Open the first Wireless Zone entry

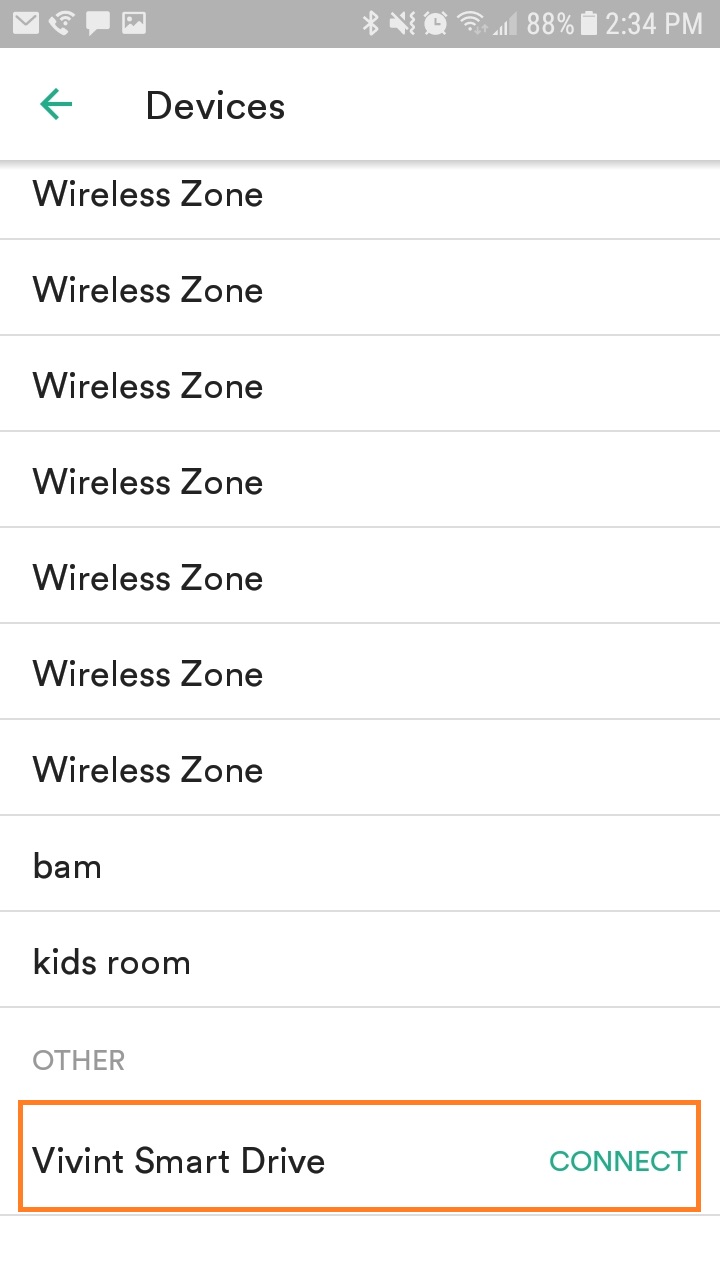click(x=147, y=194)
